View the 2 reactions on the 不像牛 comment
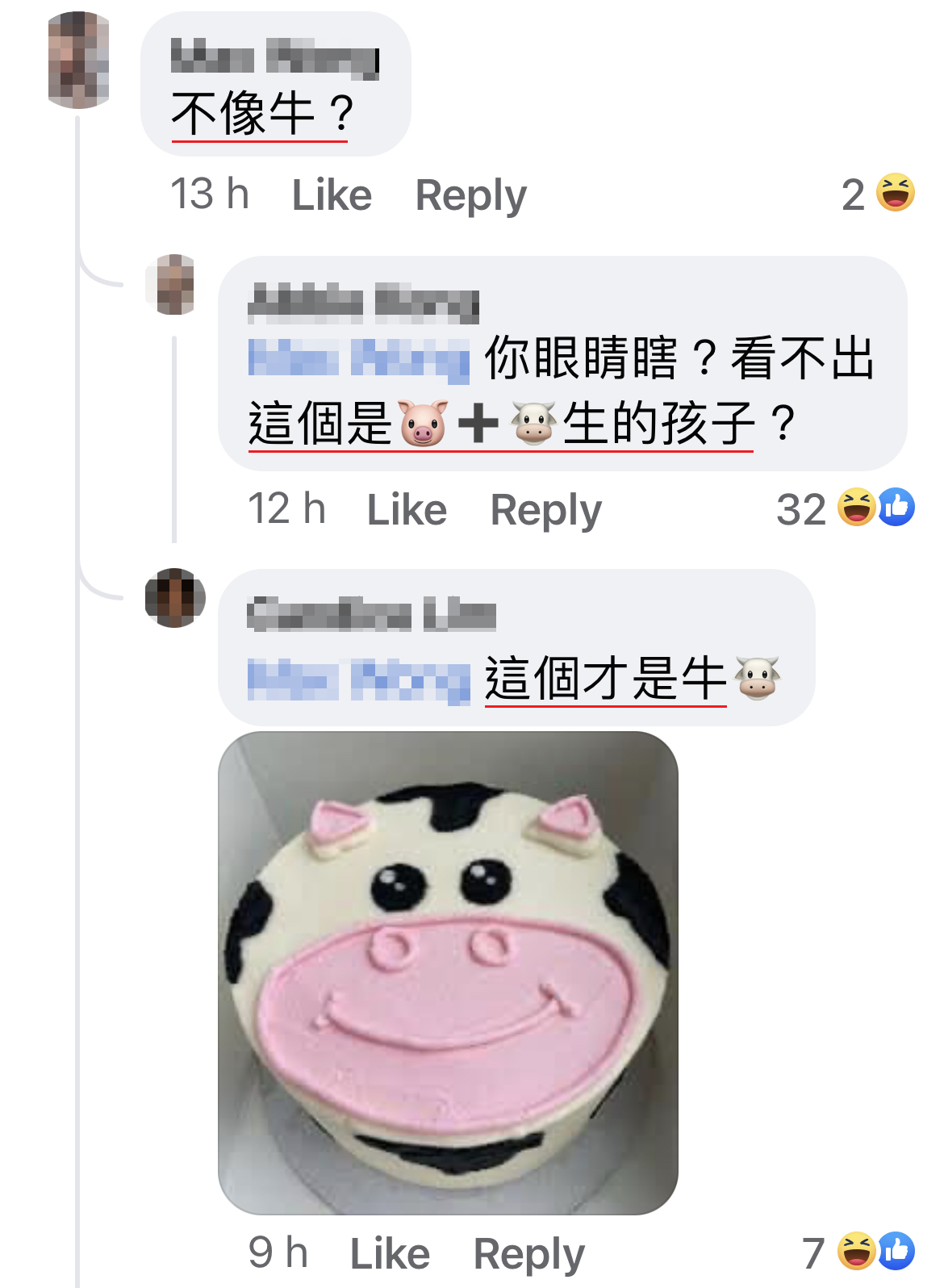 coord(878,194)
